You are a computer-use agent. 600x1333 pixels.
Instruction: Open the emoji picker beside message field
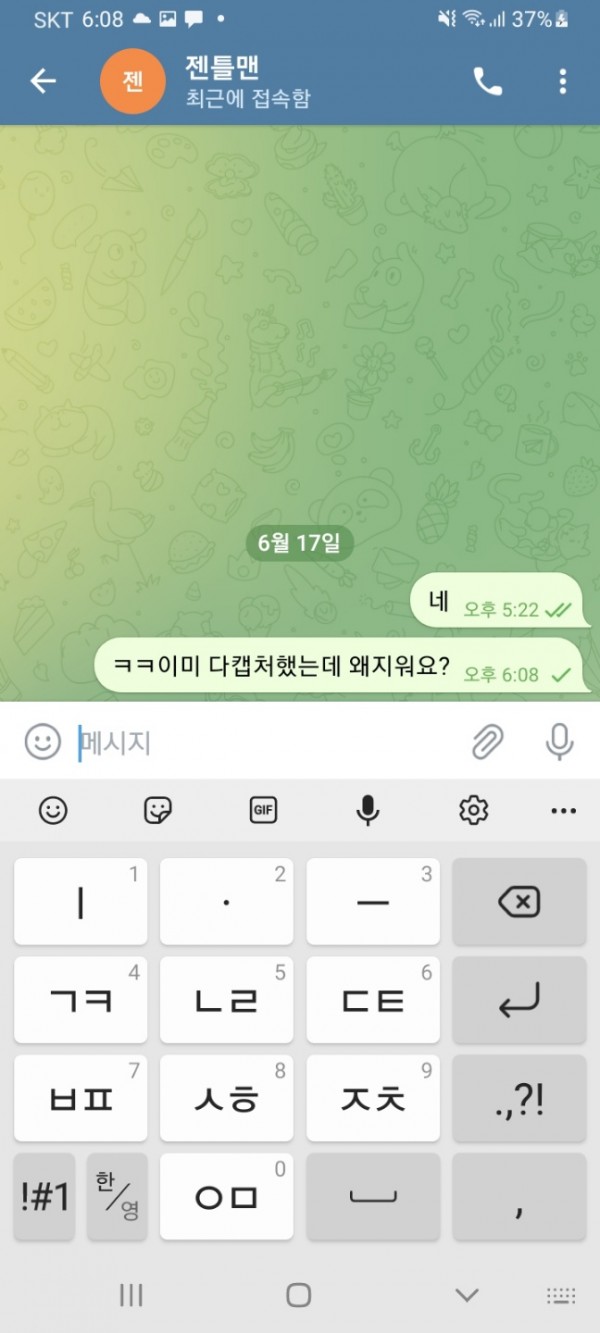[x=42, y=742]
